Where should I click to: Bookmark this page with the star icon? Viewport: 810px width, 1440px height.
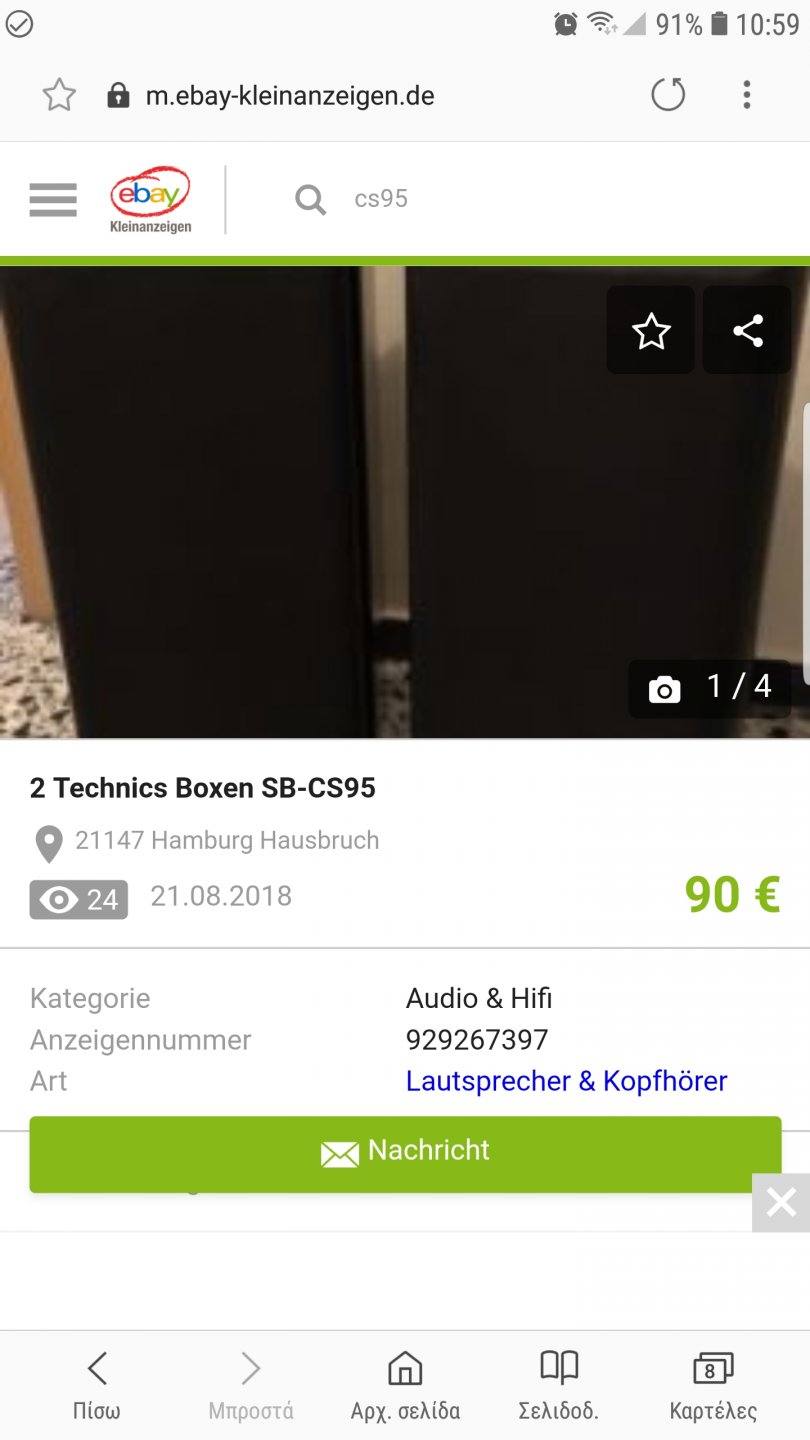[x=59, y=96]
